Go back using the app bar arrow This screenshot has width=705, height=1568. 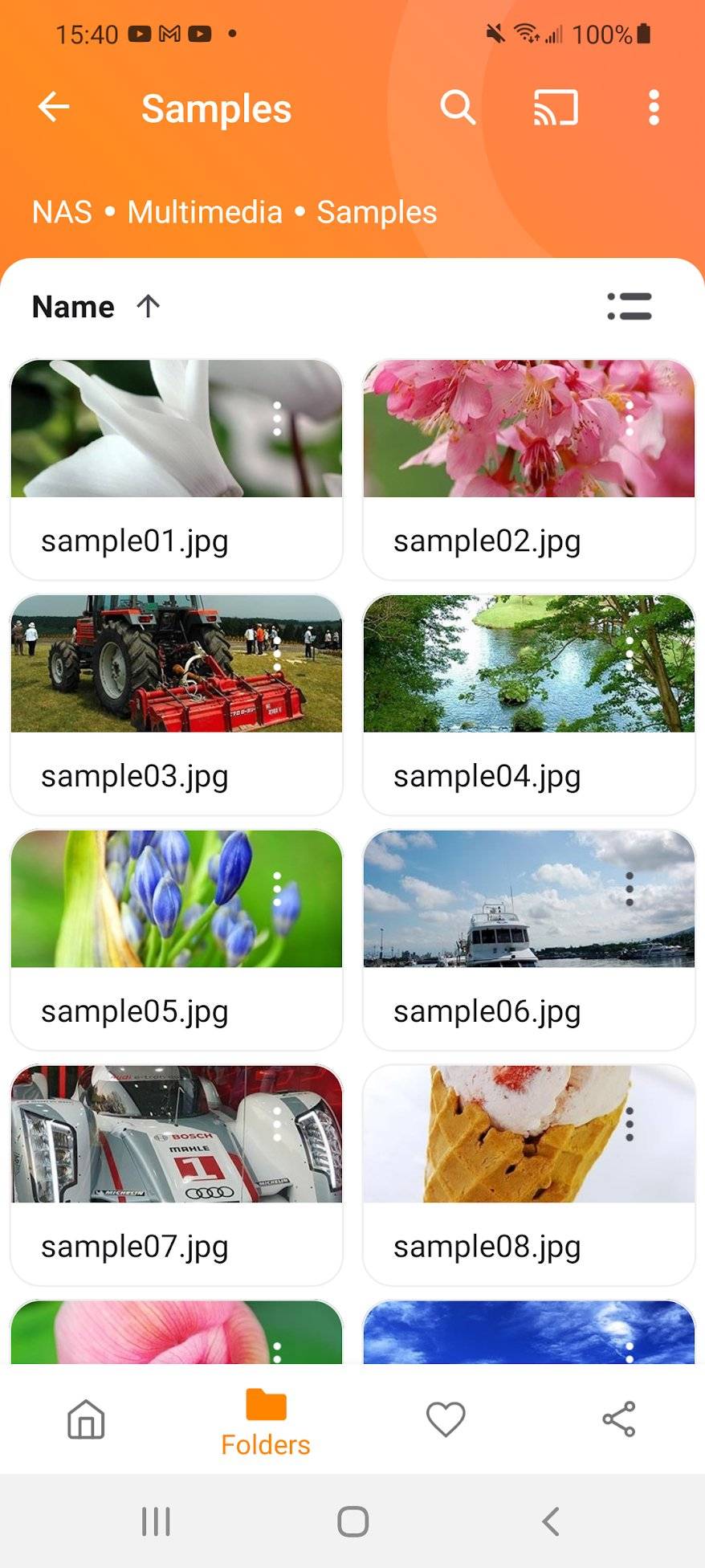click(x=54, y=107)
